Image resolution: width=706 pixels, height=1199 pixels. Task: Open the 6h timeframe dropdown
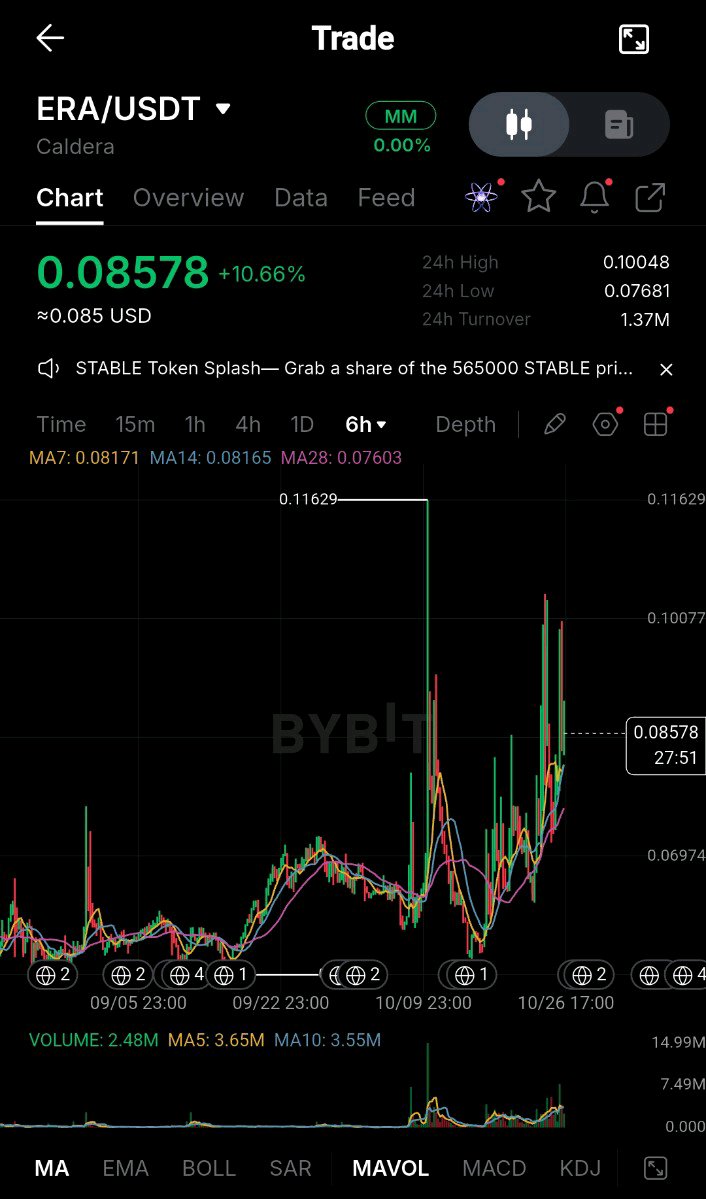tap(366, 424)
